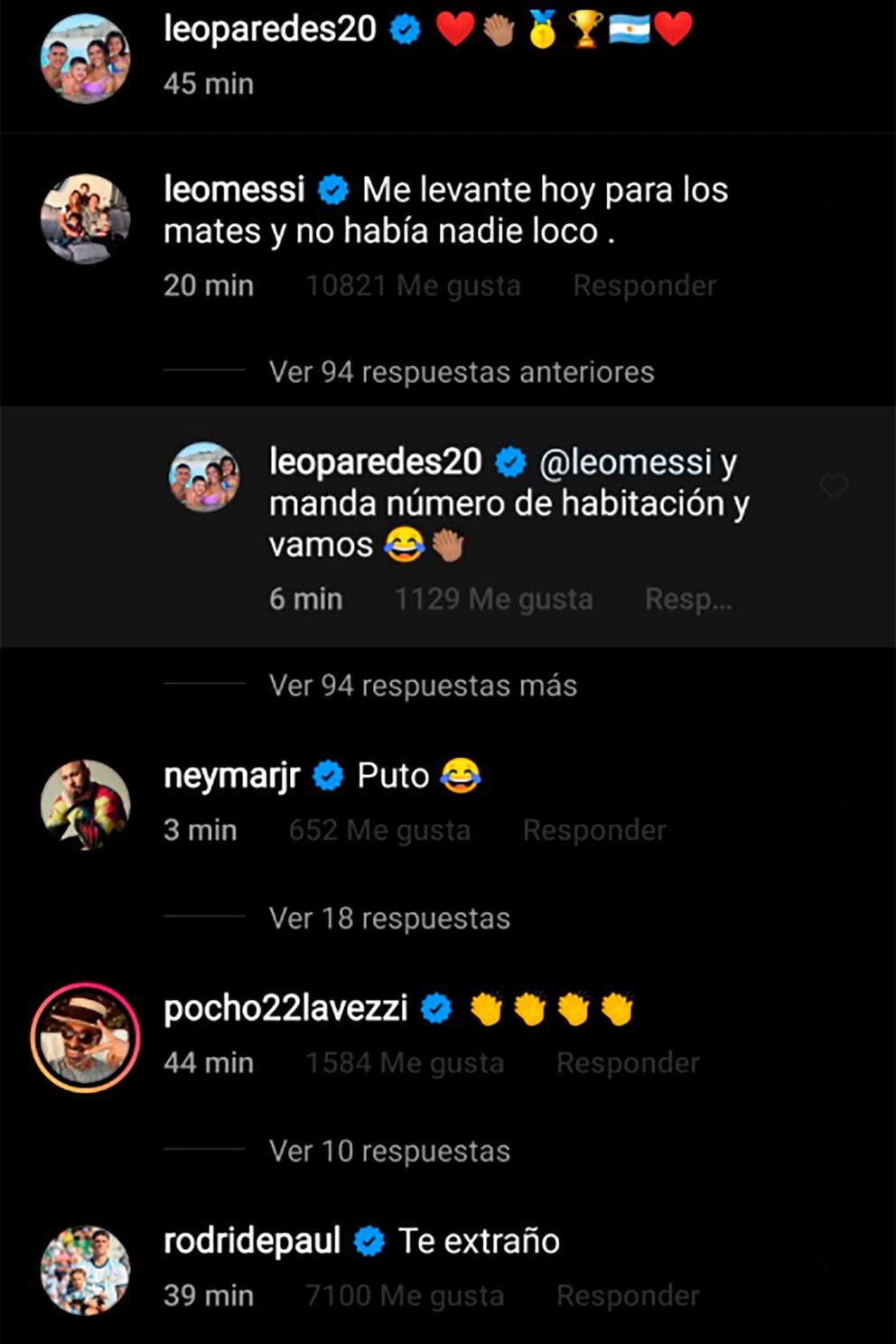The height and width of the screenshot is (1344, 896).
Task: Expand "Ver 94 respuestas más"
Action: click(x=423, y=686)
